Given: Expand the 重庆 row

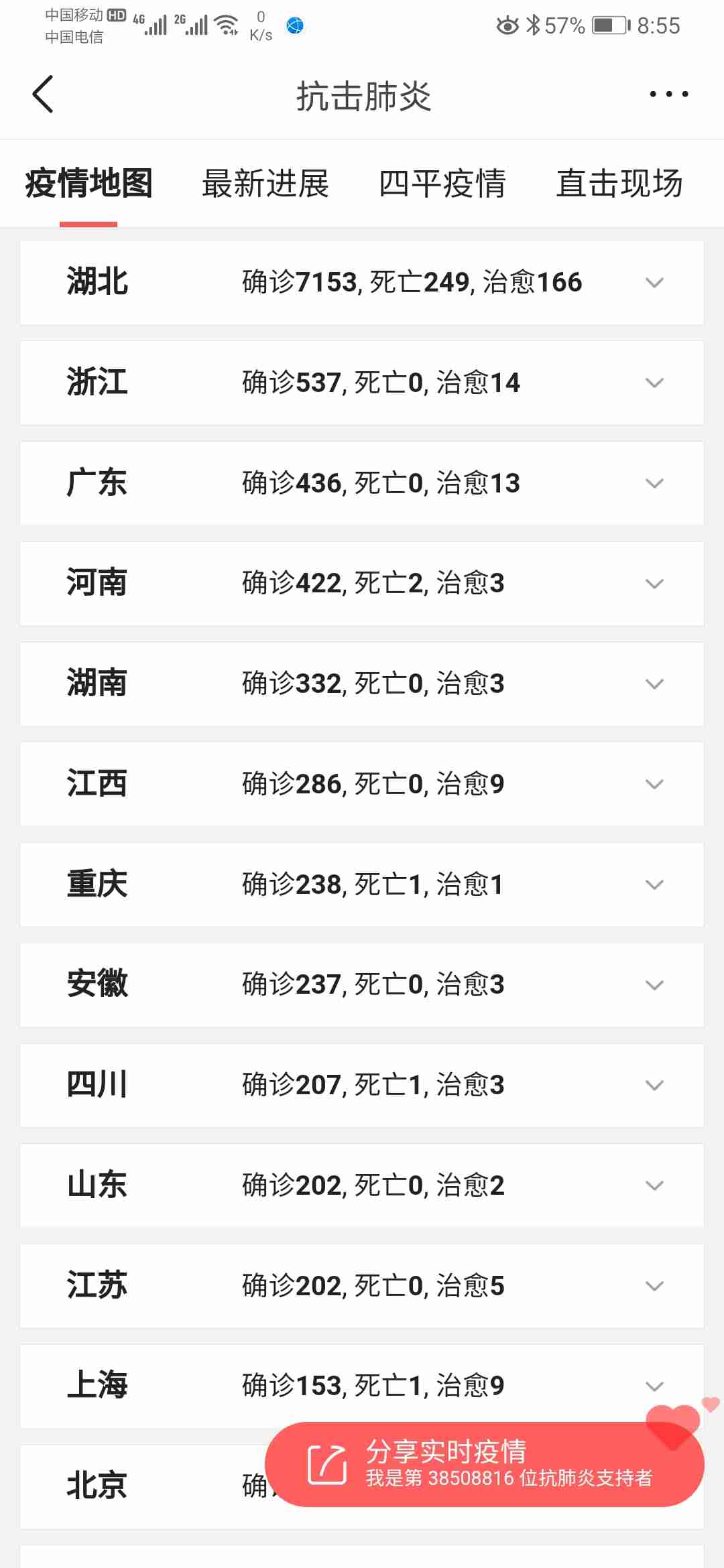Looking at the screenshot, I should pos(654,885).
